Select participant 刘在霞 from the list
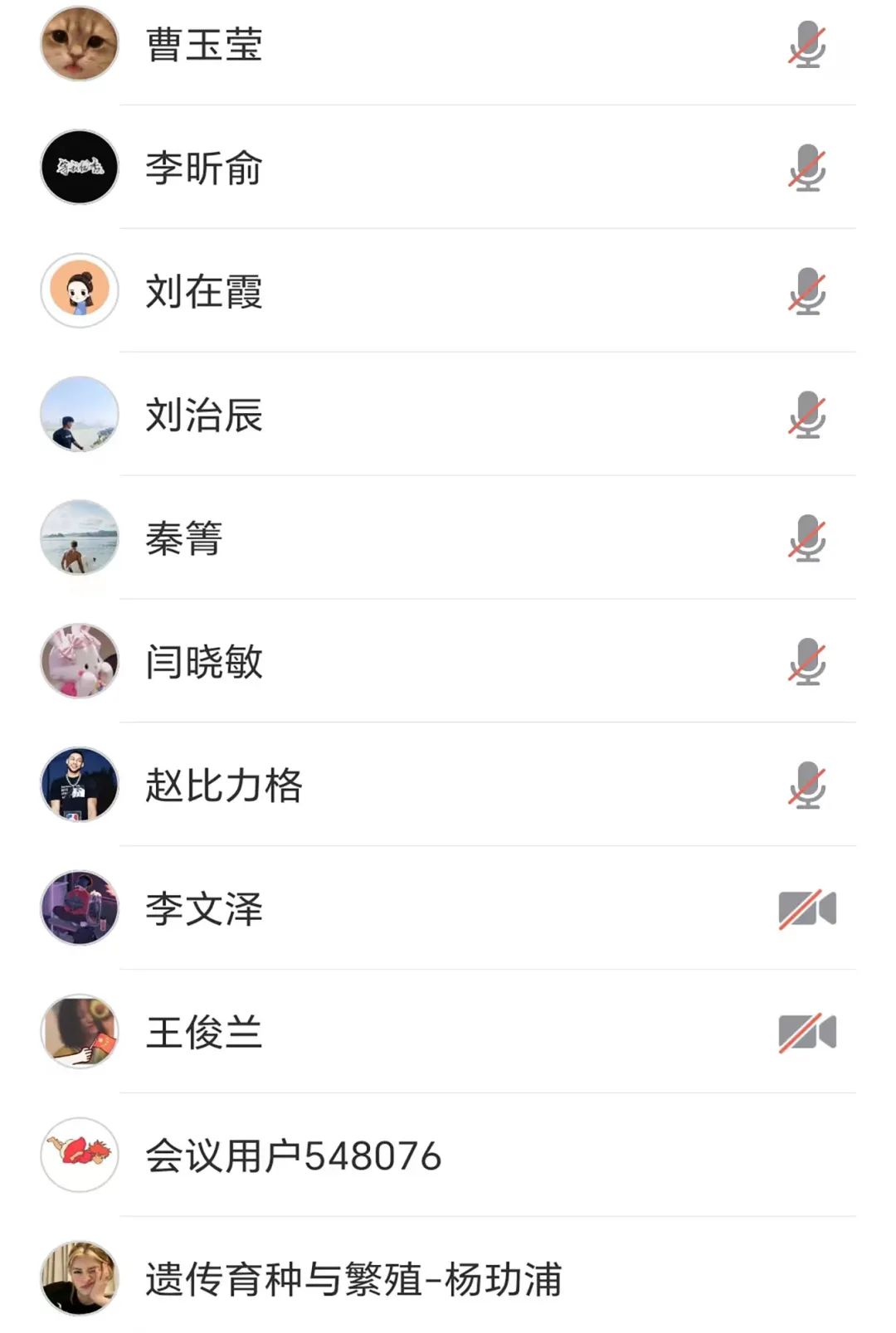896x1333 pixels. [204, 292]
